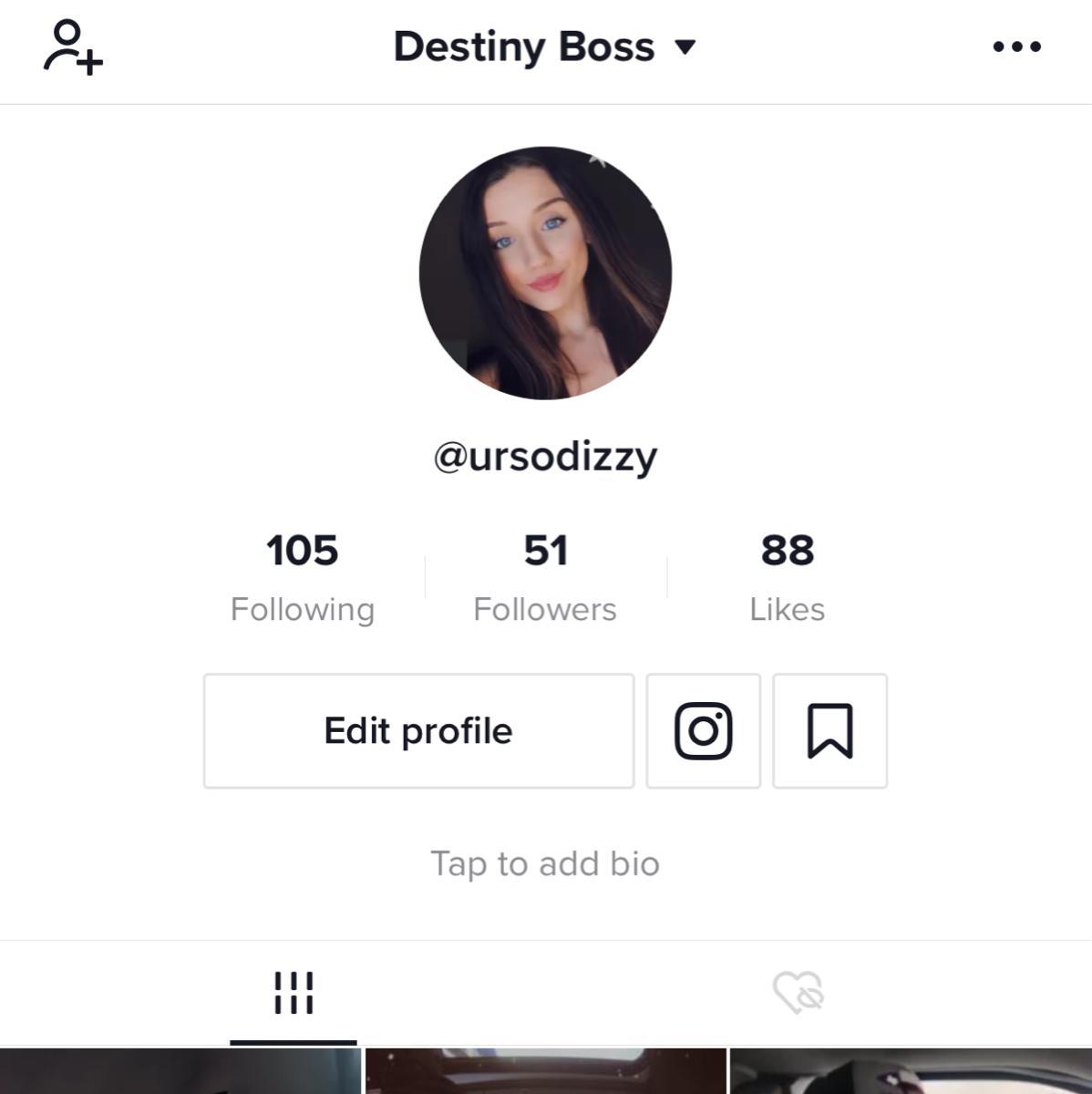Image resolution: width=1092 pixels, height=1094 pixels.
Task: View the 51 Followers list
Action: click(x=545, y=578)
